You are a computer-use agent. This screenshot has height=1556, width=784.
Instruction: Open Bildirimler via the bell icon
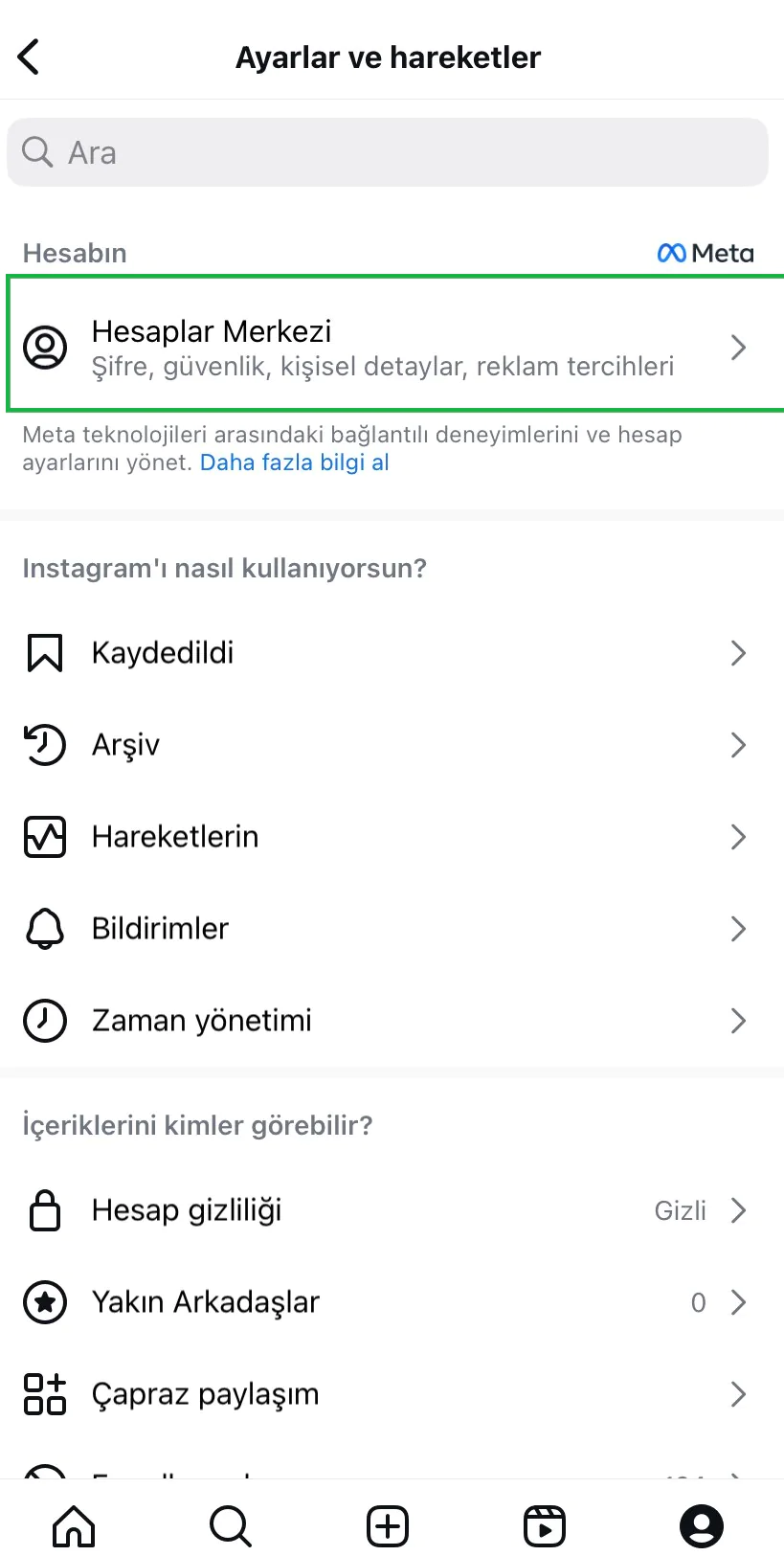click(x=43, y=928)
